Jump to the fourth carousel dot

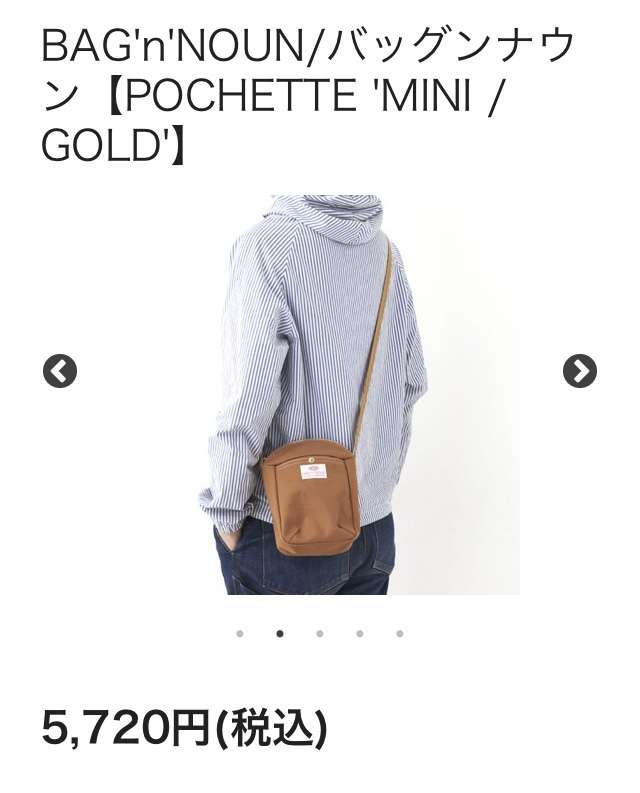coord(360,633)
